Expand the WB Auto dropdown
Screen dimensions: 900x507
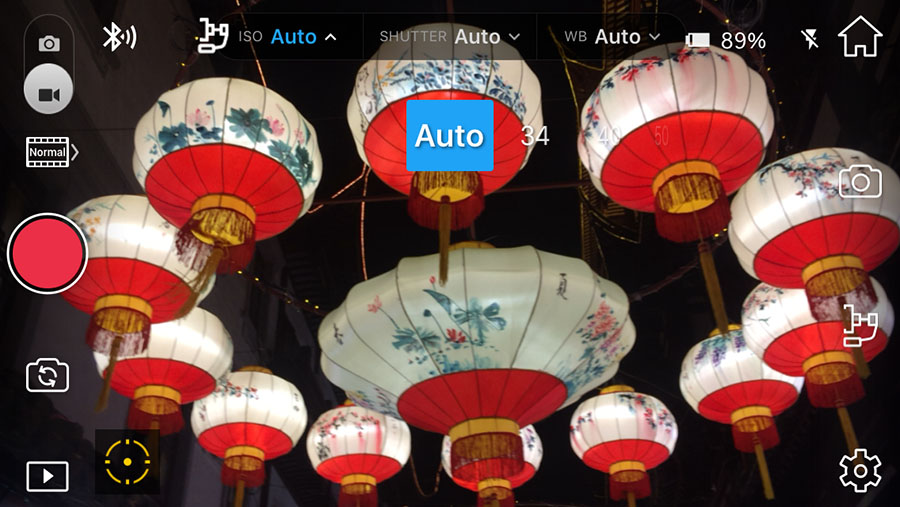pos(613,37)
